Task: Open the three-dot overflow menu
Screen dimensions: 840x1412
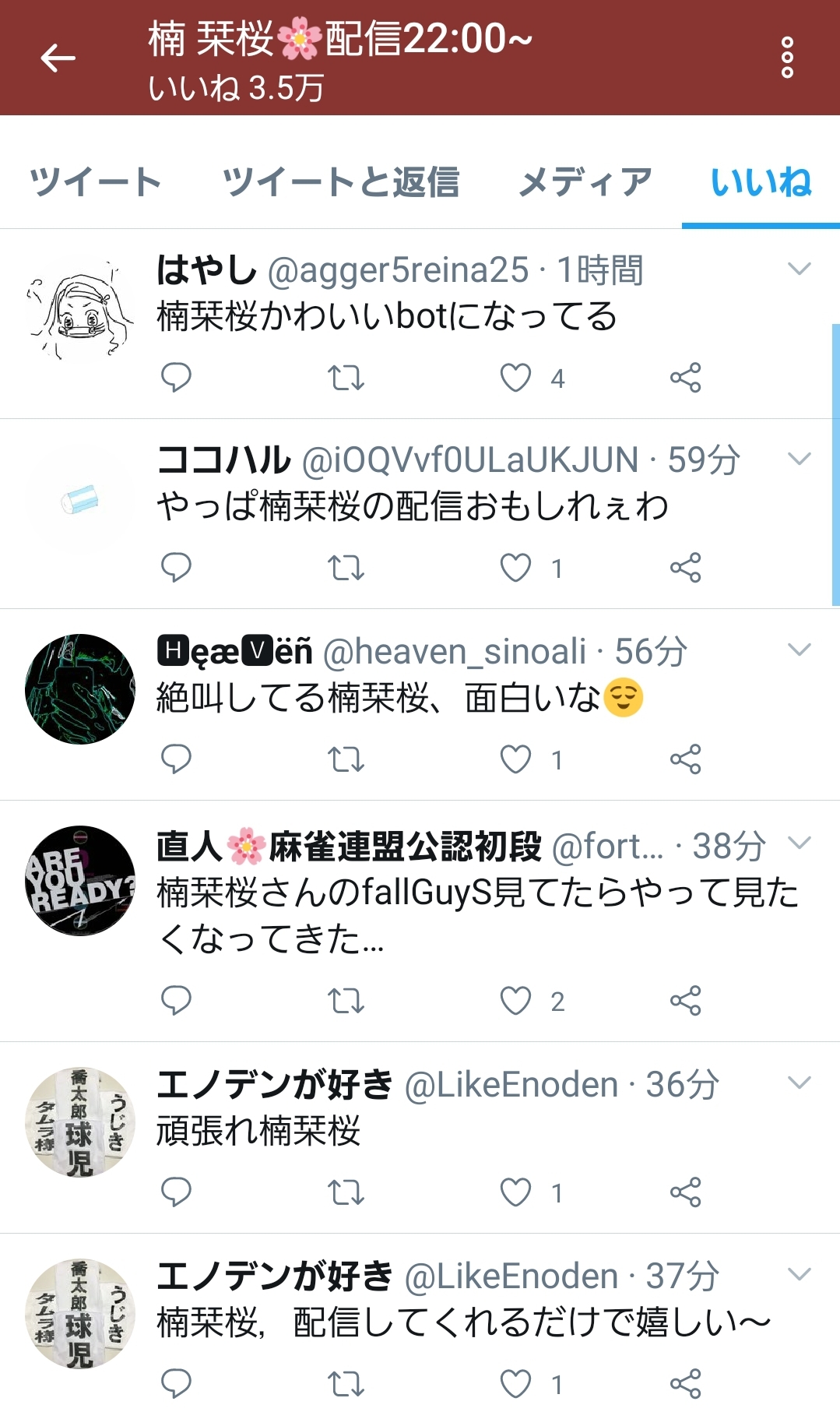Action: click(787, 58)
